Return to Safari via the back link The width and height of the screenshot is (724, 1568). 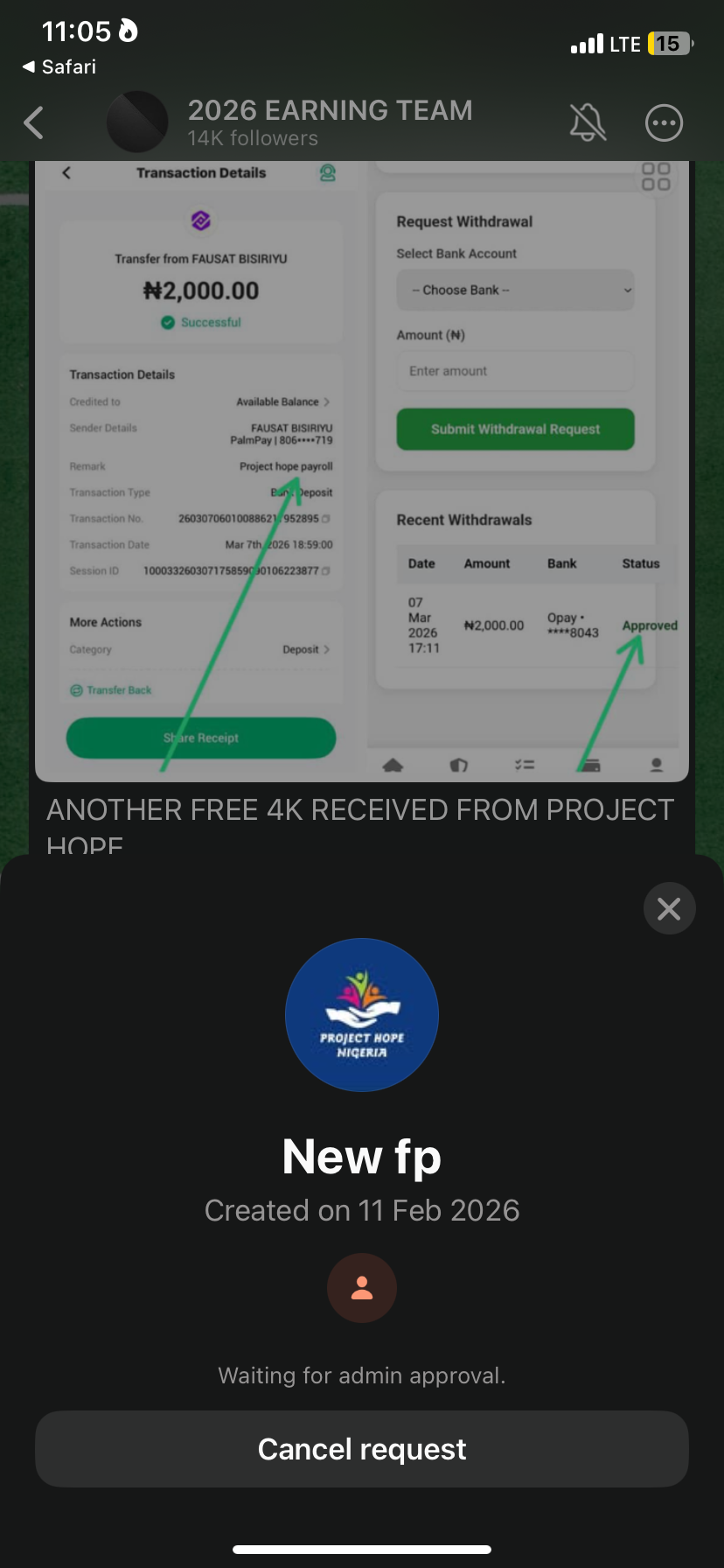tap(59, 66)
